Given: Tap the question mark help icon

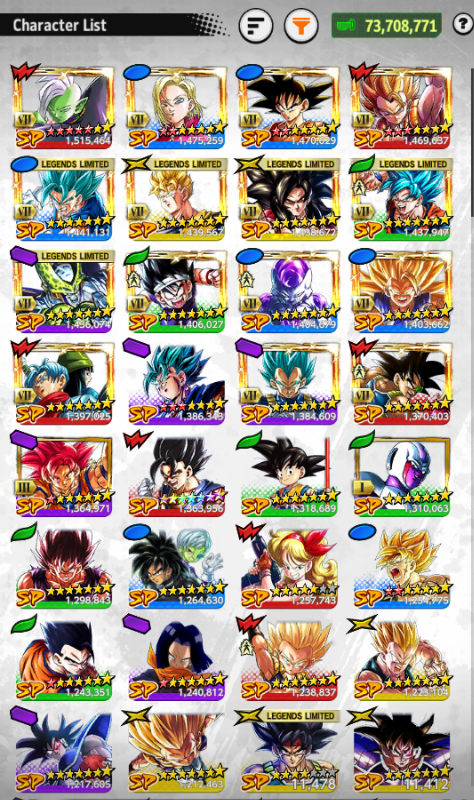Looking at the screenshot, I should click(463, 24).
